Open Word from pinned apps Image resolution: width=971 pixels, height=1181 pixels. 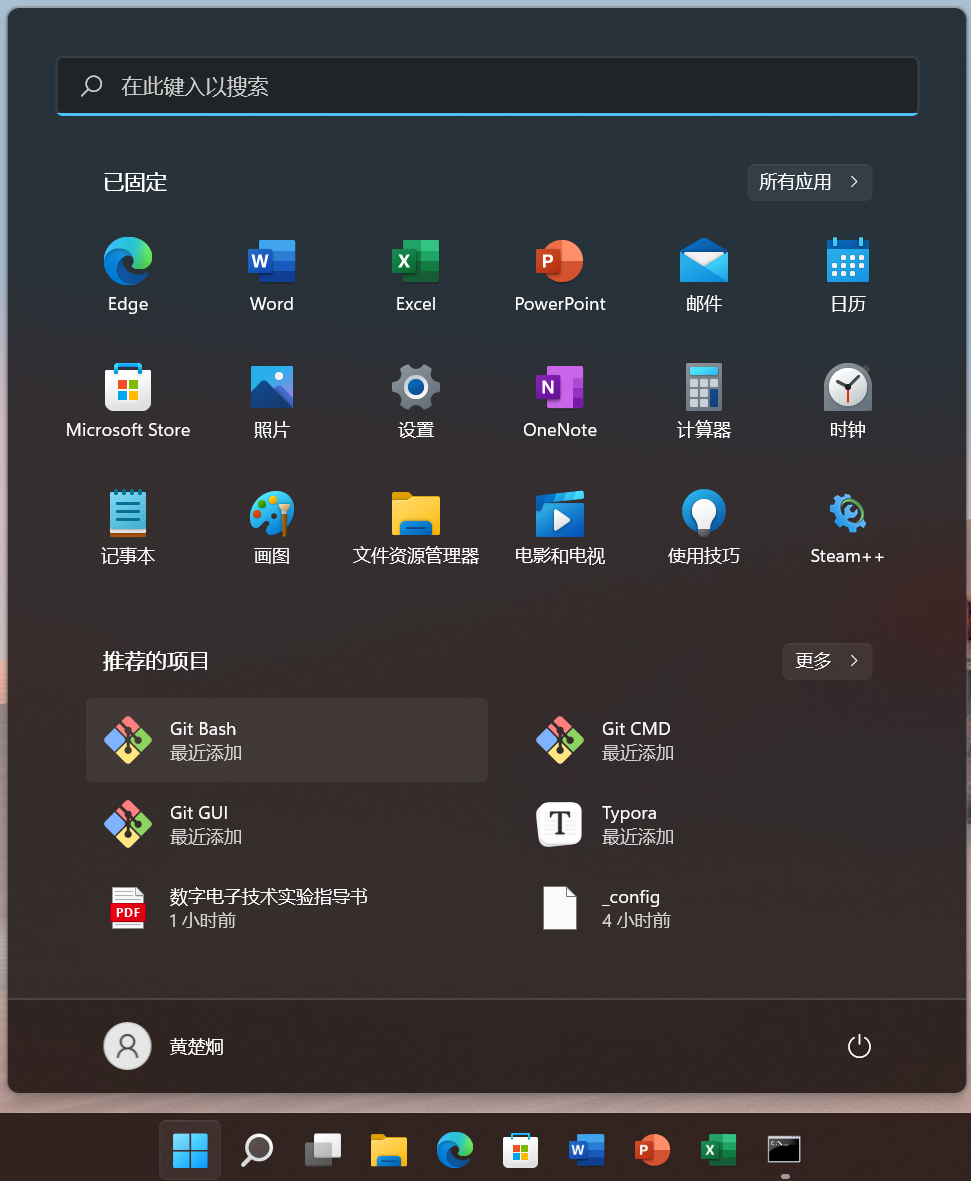[x=272, y=275]
